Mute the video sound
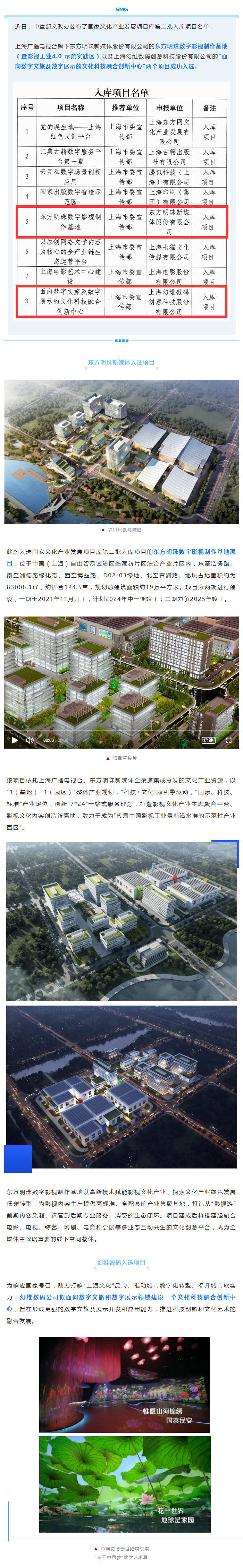The height and width of the screenshot is (1568, 243). (x=29, y=740)
